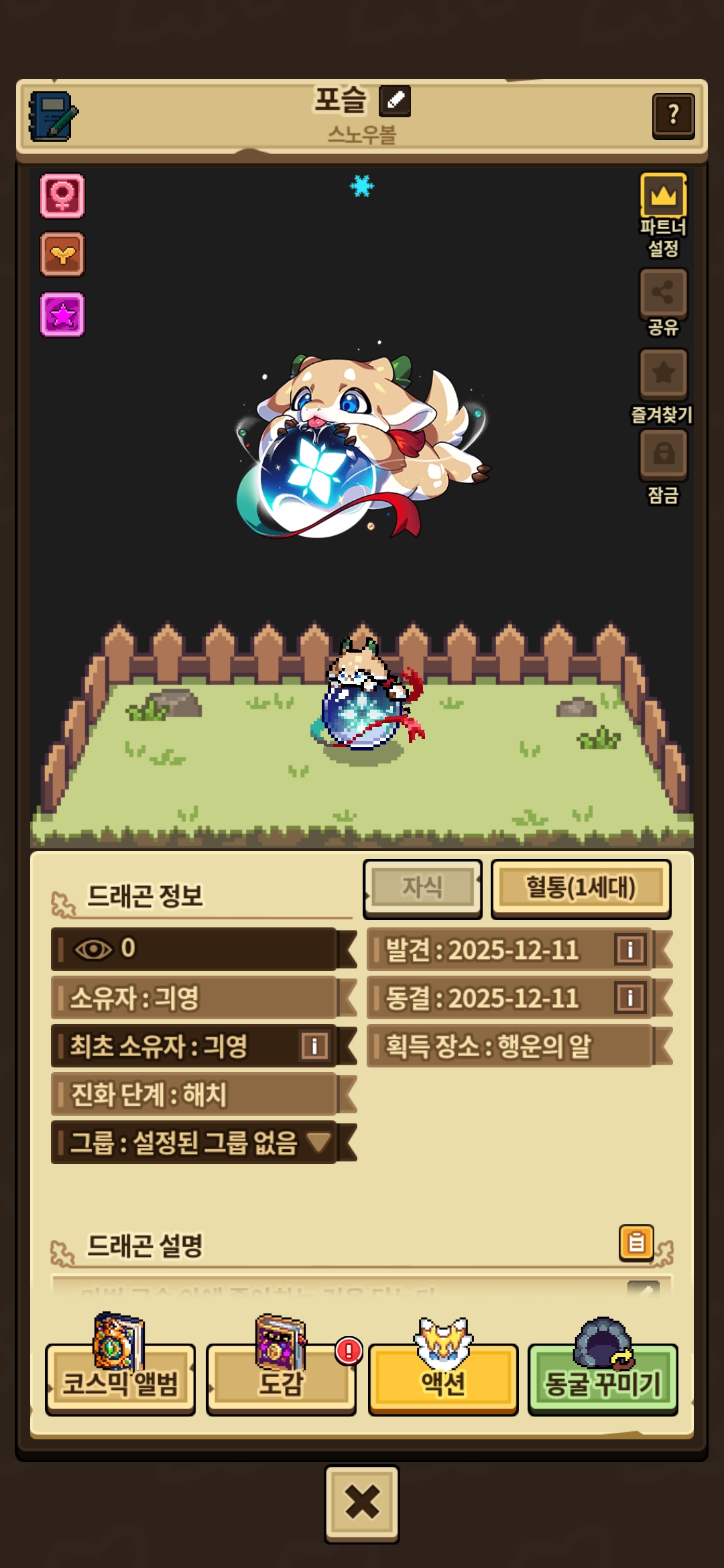724x1568 pixels.
Task: Show info for 발견 date
Action: [x=630, y=950]
